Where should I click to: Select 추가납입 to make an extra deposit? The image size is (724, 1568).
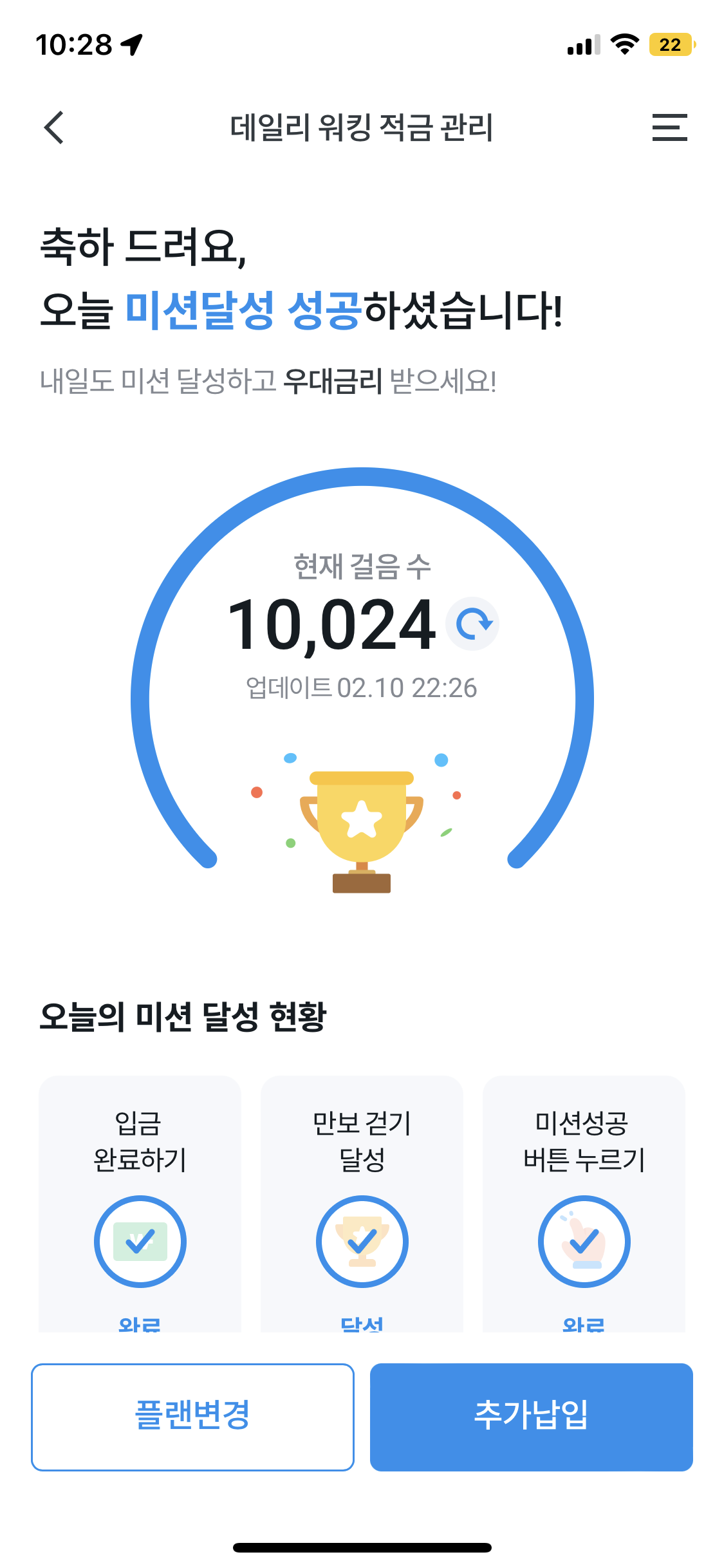point(531,1417)
